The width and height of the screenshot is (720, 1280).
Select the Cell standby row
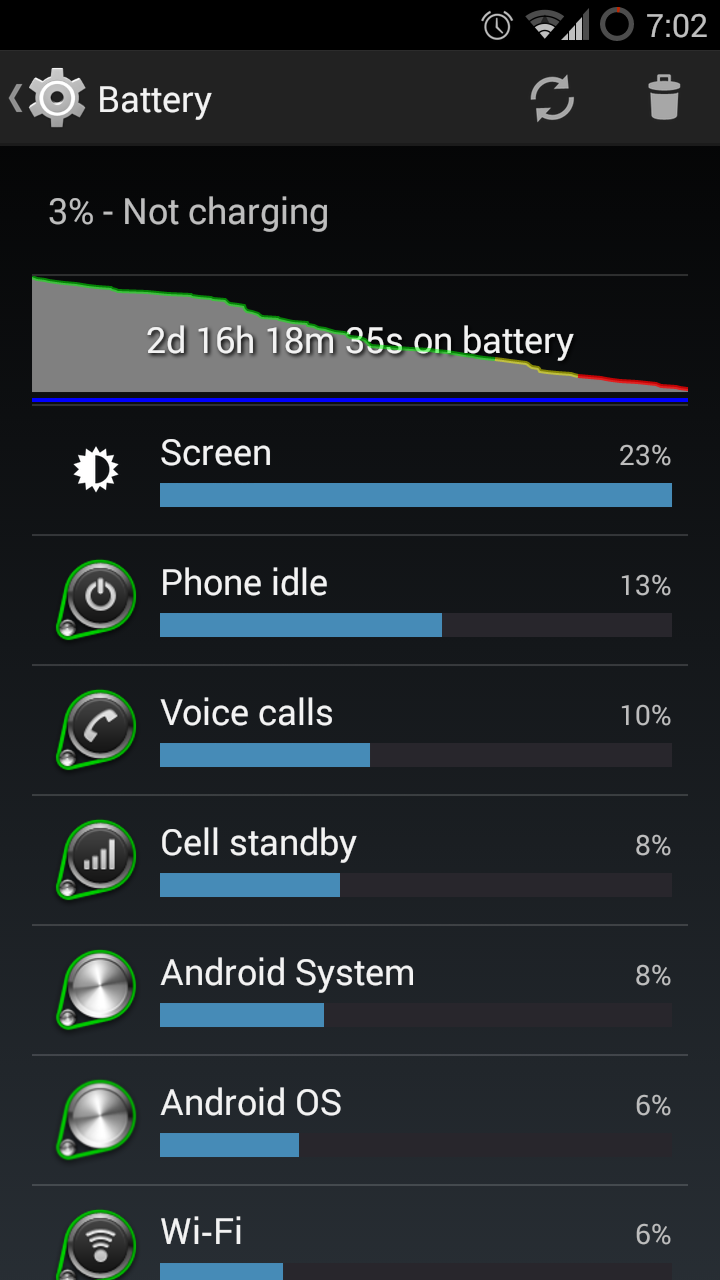point(360,860)
